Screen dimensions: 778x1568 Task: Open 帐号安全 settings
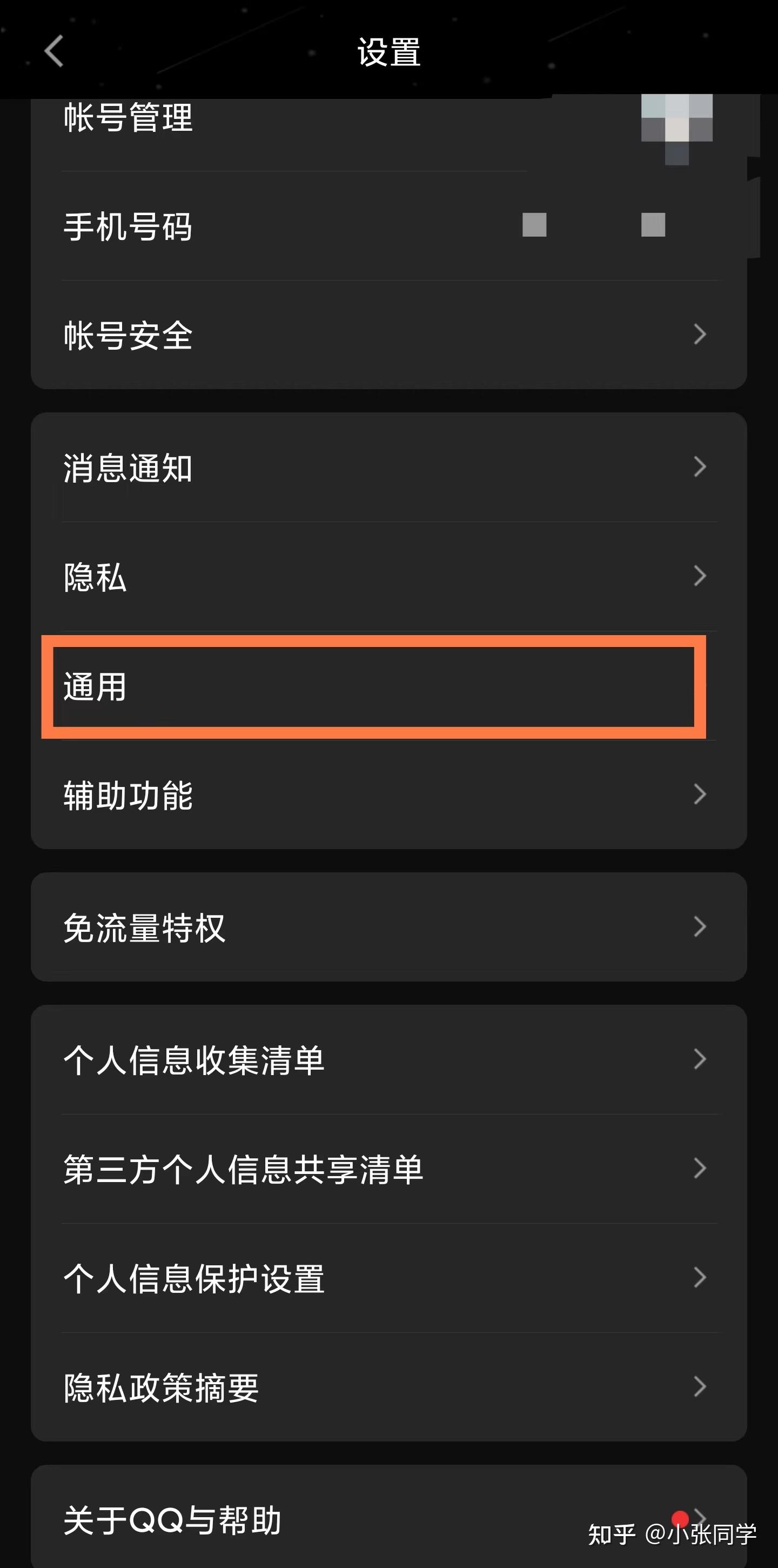pyautogui.click(x=388, y=335)
